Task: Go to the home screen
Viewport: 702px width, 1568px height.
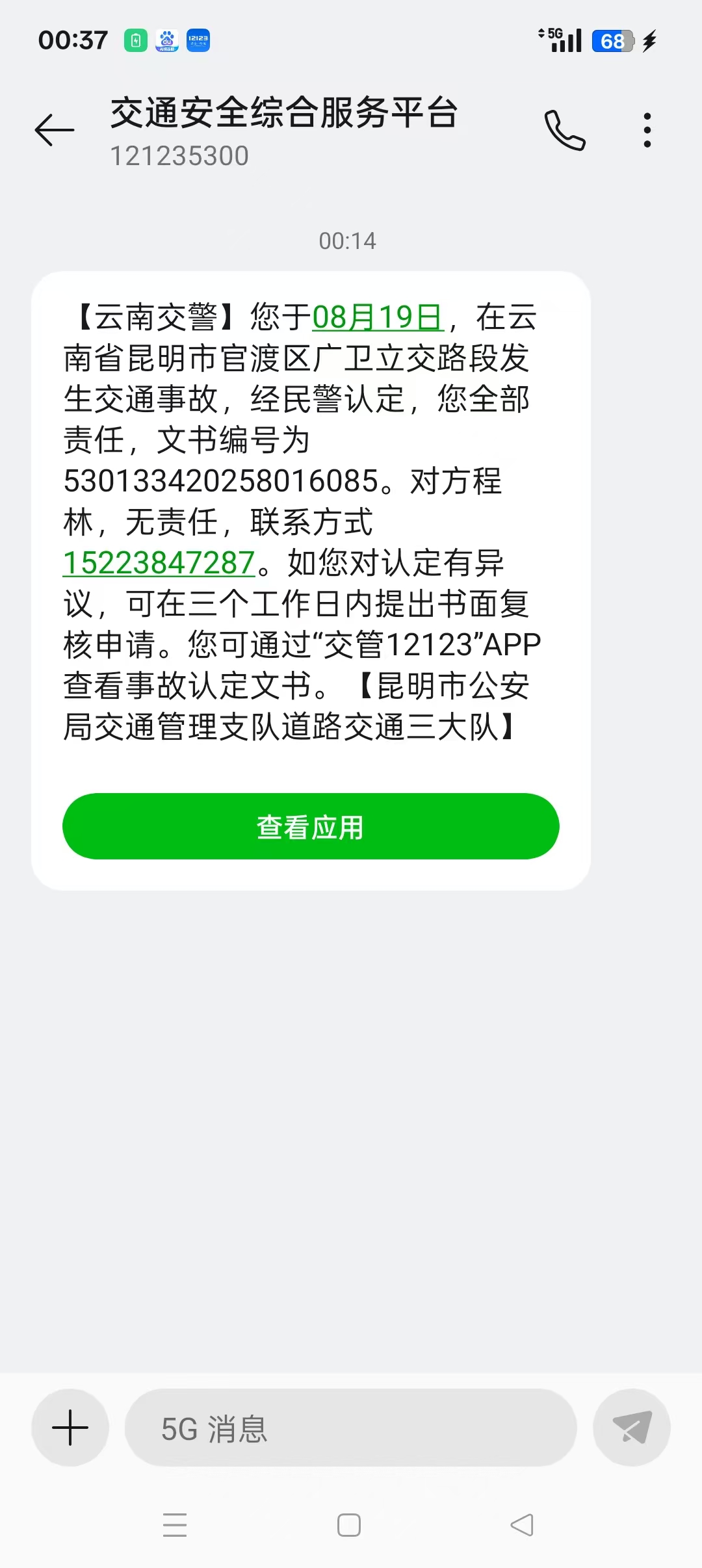Action: (349, 1524)
